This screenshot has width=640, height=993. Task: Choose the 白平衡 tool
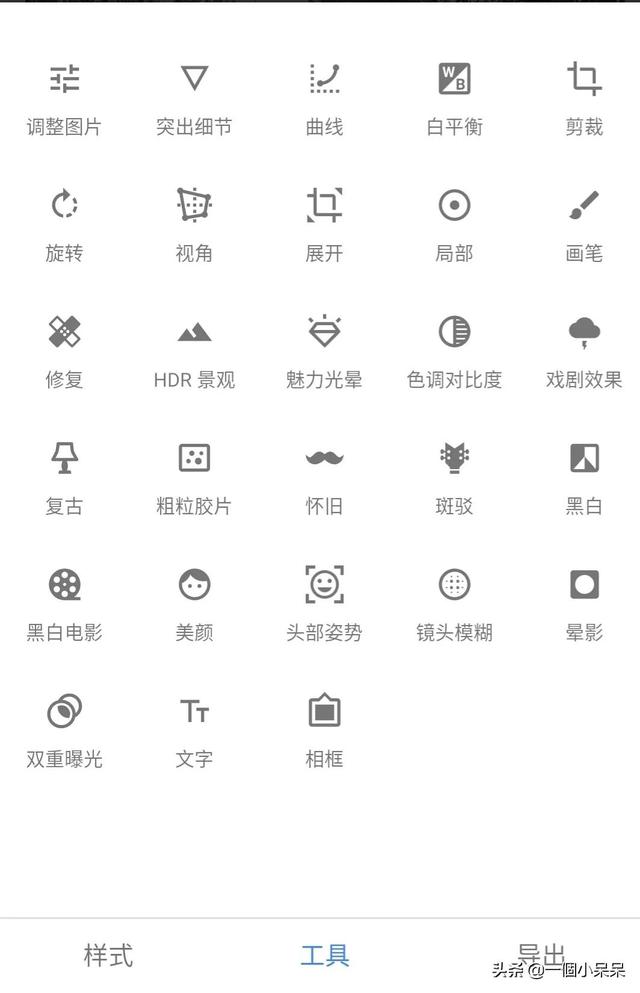pos(454,98)
